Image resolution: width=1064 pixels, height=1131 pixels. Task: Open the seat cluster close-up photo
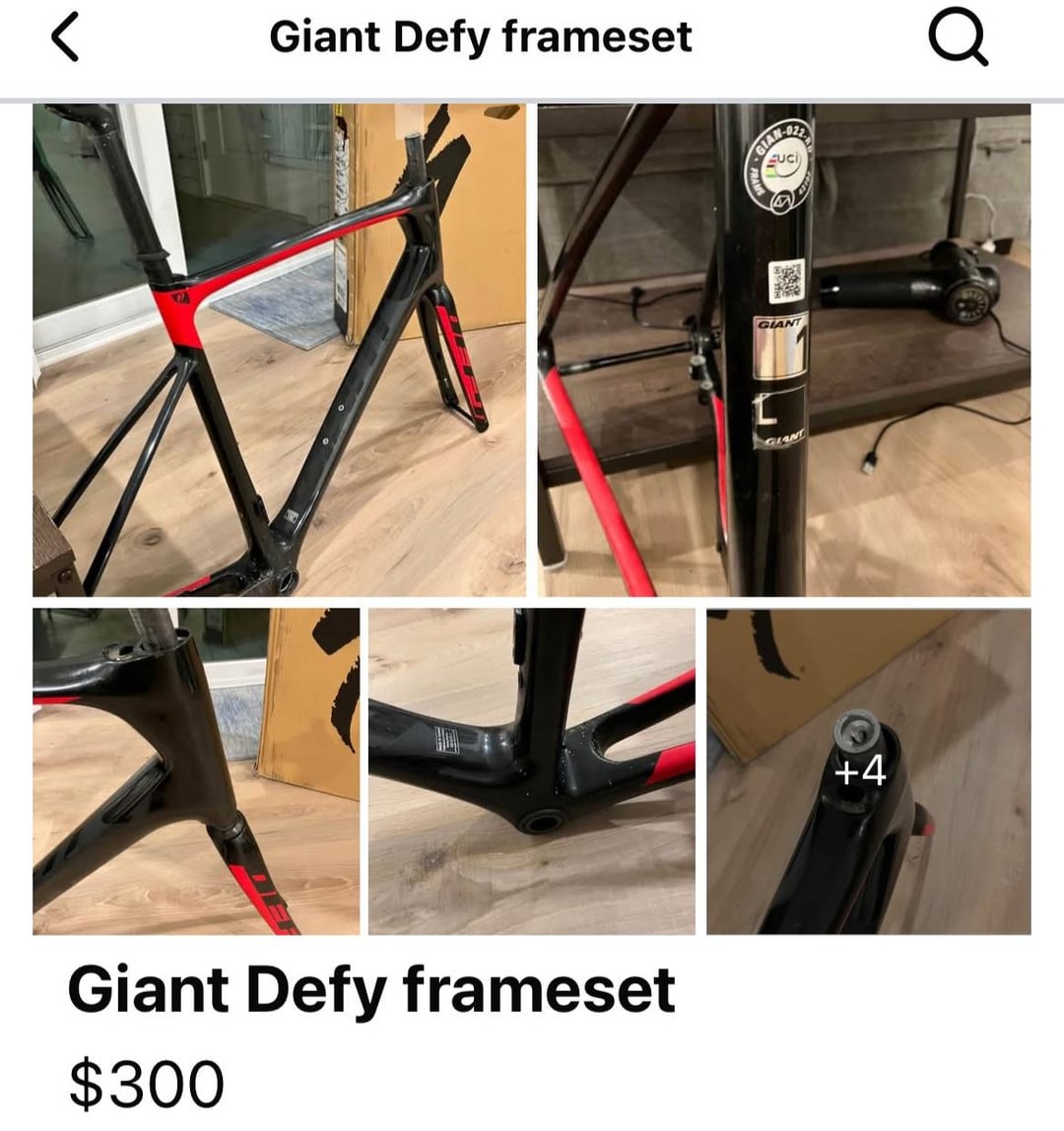(196, 771)
